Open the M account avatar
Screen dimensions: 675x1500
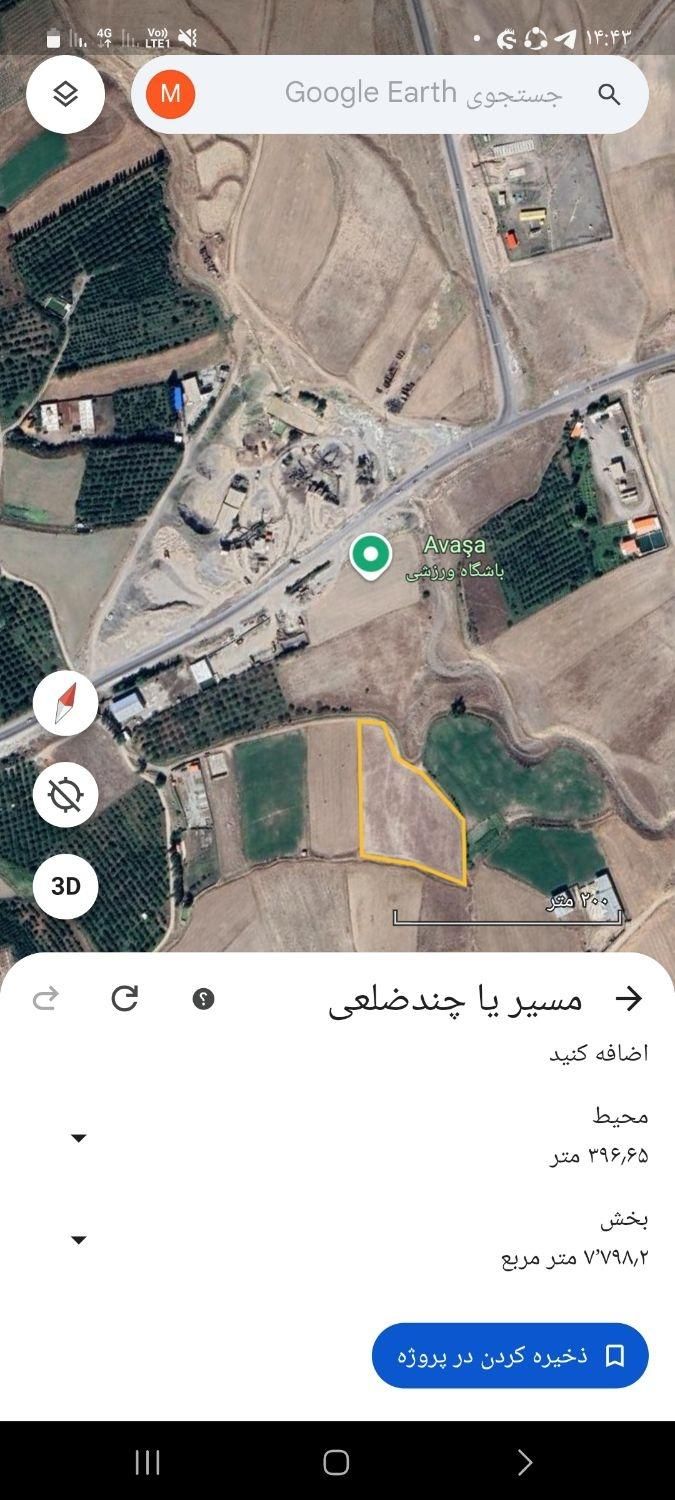(x=170, y=94)
